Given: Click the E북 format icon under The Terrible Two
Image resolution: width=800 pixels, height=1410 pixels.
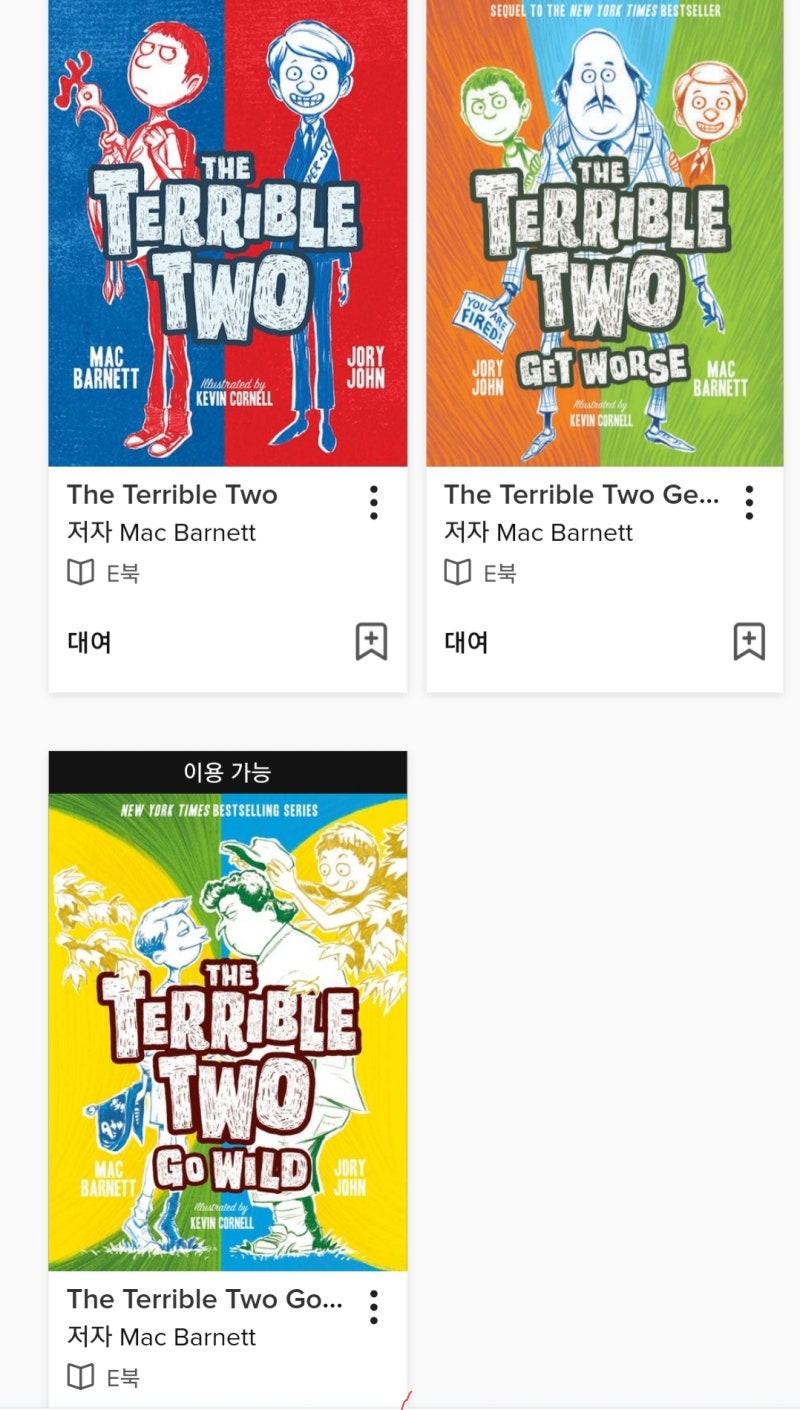Looking at the screenshot, I should [x=81, y=572].
